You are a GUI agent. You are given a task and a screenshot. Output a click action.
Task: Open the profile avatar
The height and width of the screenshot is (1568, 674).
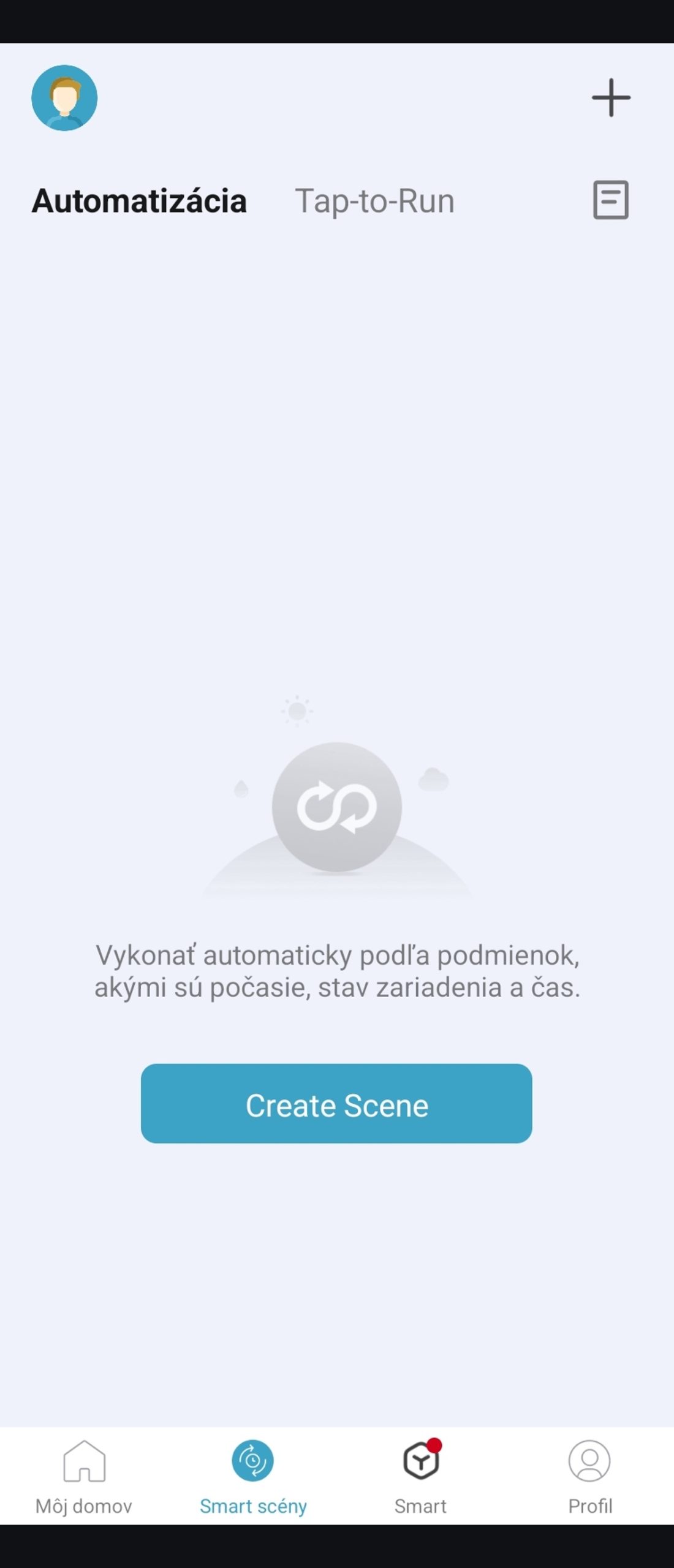click(64, 98)
